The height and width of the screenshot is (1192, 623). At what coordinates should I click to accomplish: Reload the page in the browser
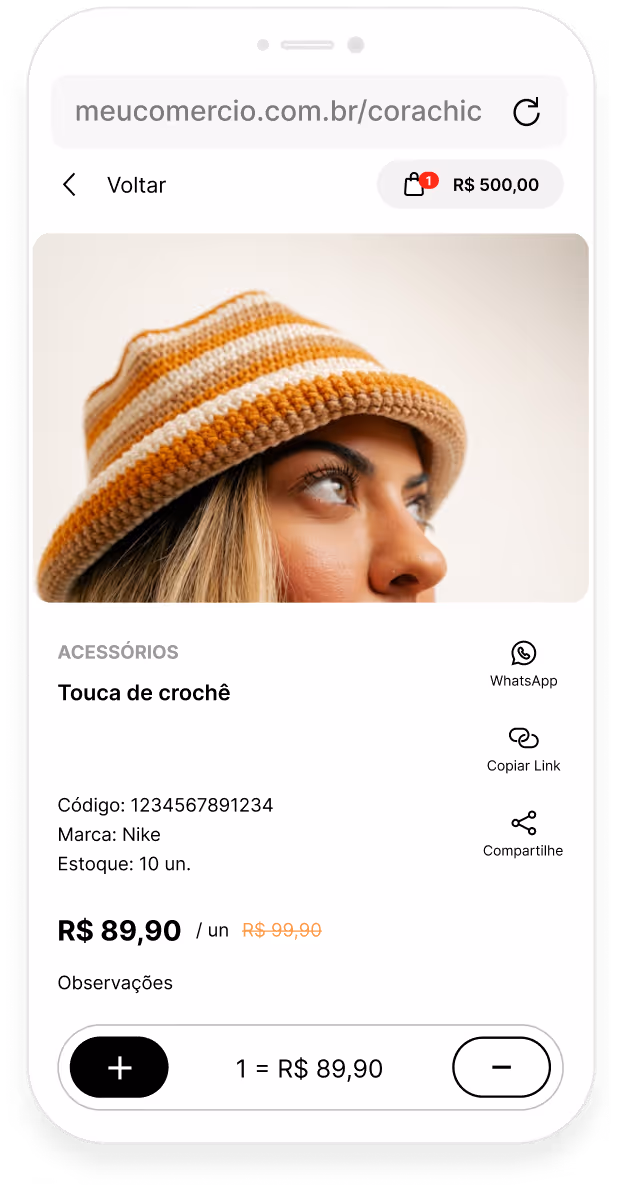click(x=526, y=112)
